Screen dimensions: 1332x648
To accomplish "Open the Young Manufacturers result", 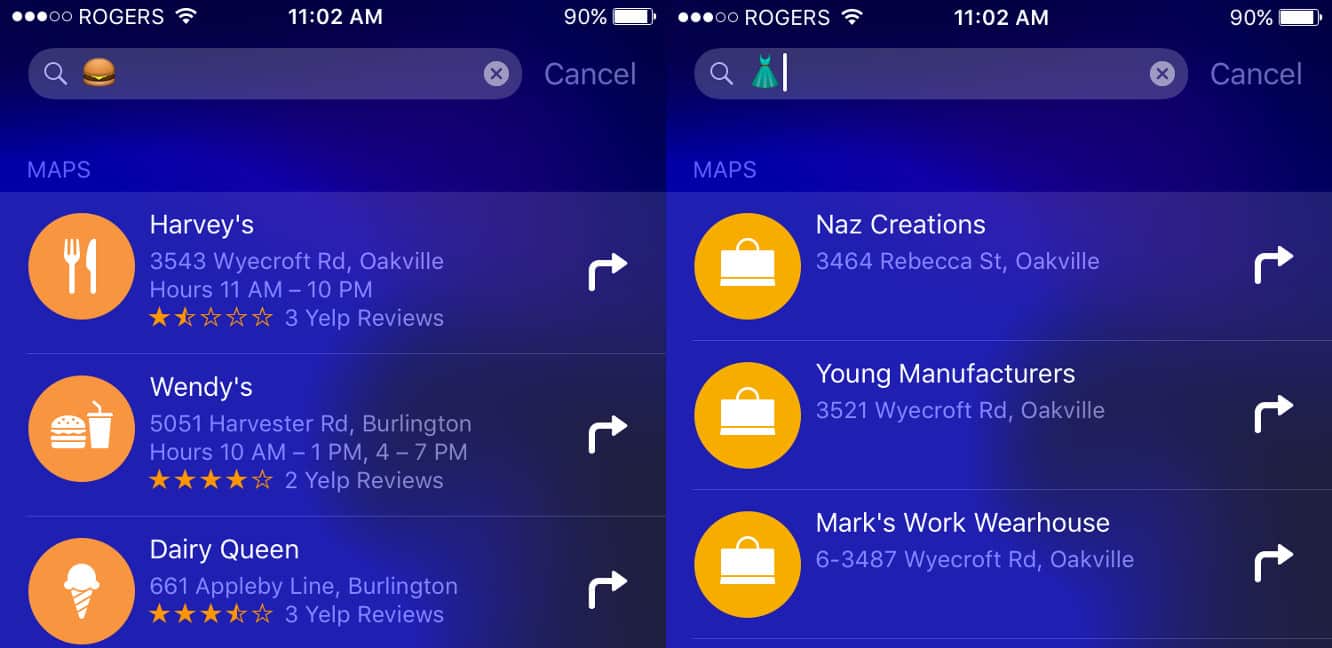I will 960,391.
